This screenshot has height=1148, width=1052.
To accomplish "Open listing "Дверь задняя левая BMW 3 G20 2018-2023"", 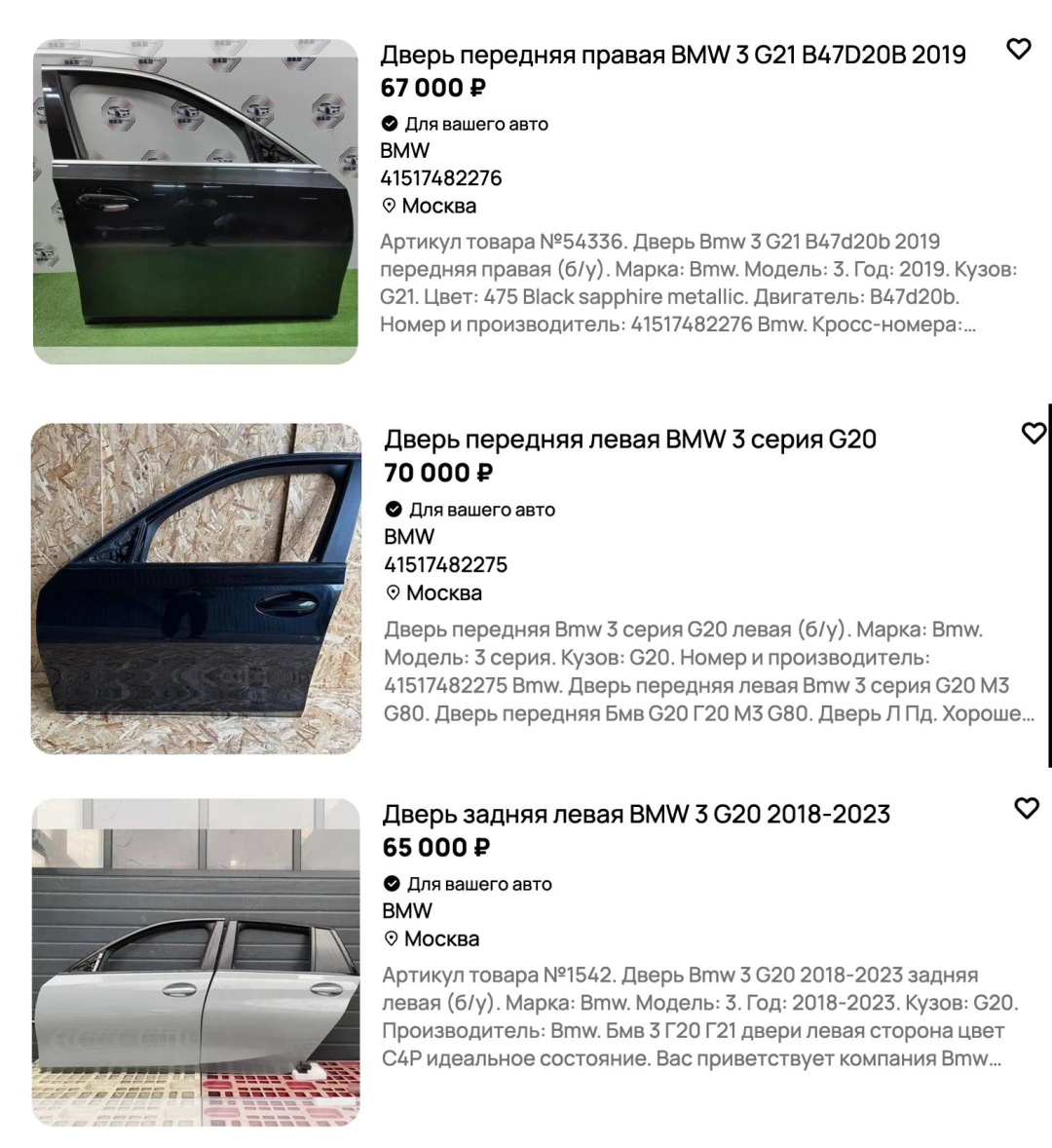I will point(635,814).
